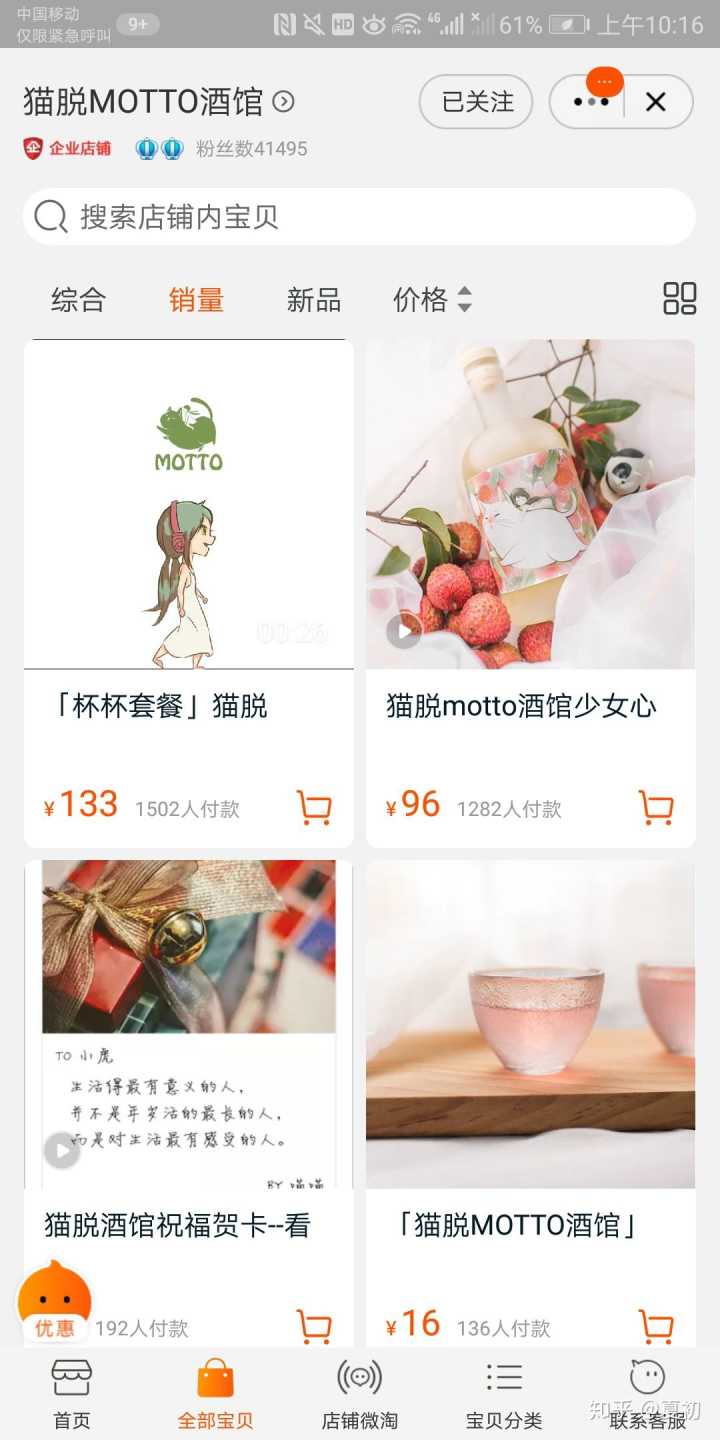This screenshot has height=1440, width=720.
Task: Sort products by 新品
Action: [314, 300]
